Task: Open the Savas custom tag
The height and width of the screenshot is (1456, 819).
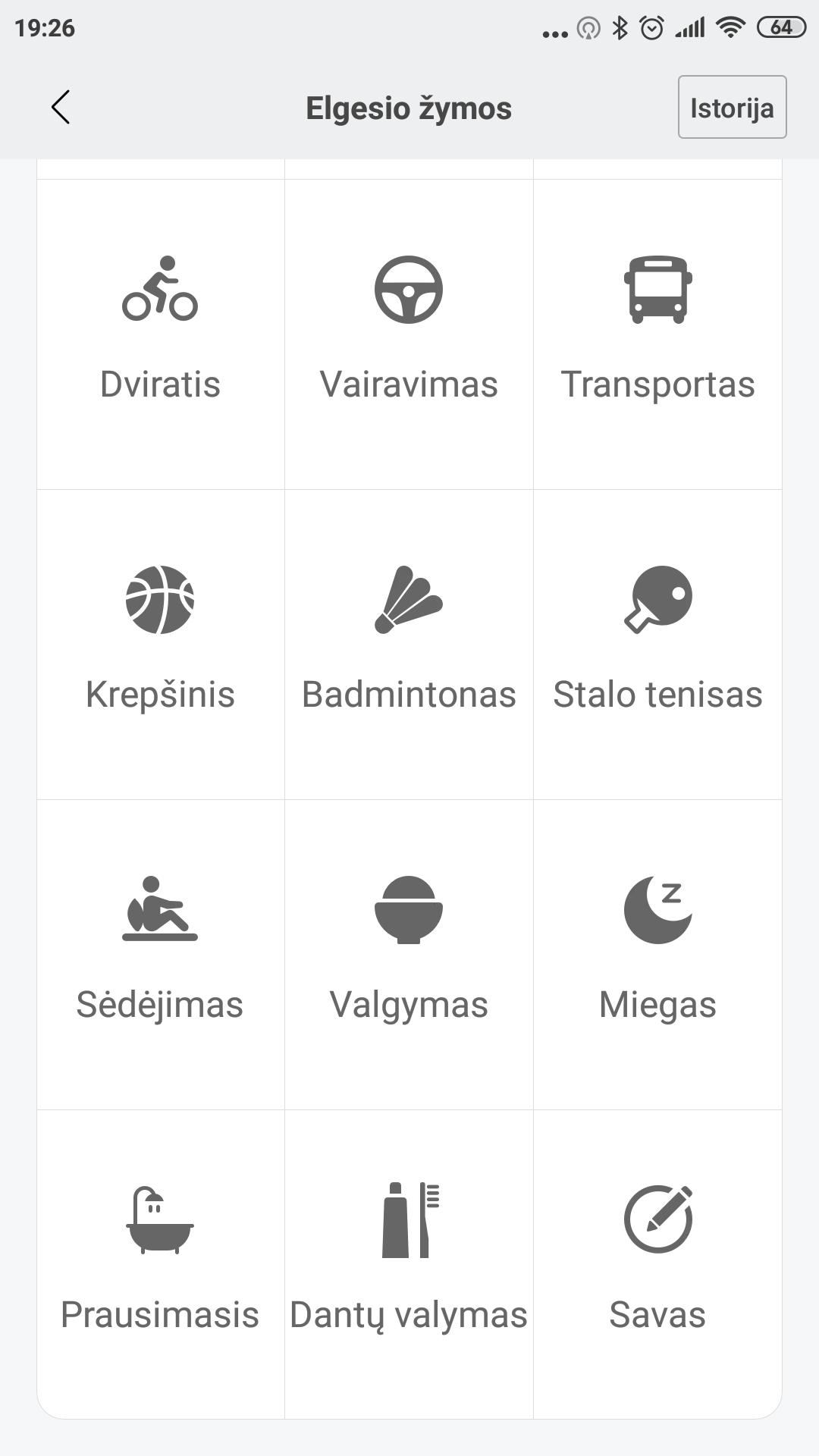Action: (657, 1264)
